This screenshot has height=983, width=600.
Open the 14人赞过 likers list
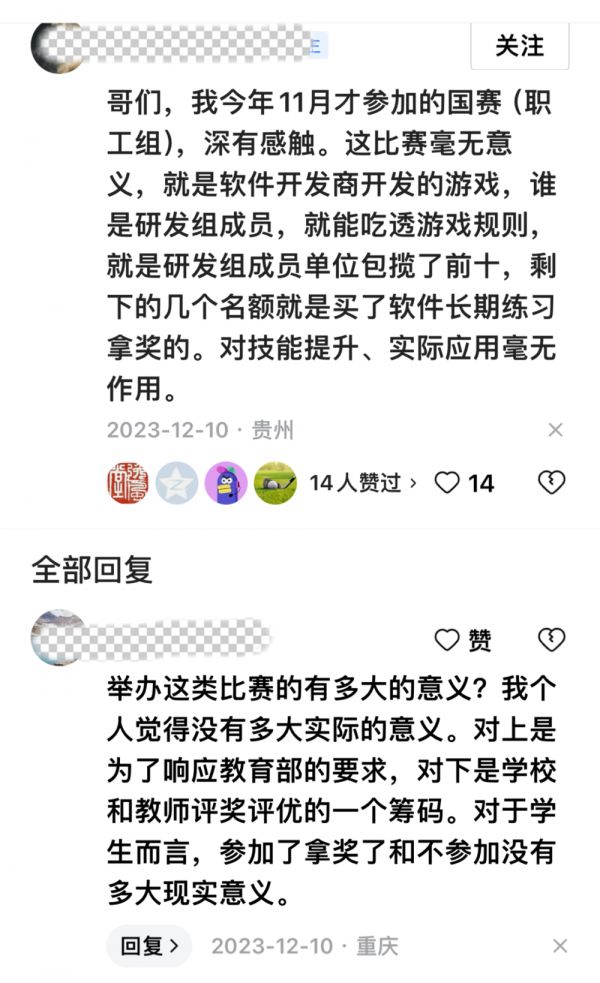pyautogui.click(x=362, y=483)
